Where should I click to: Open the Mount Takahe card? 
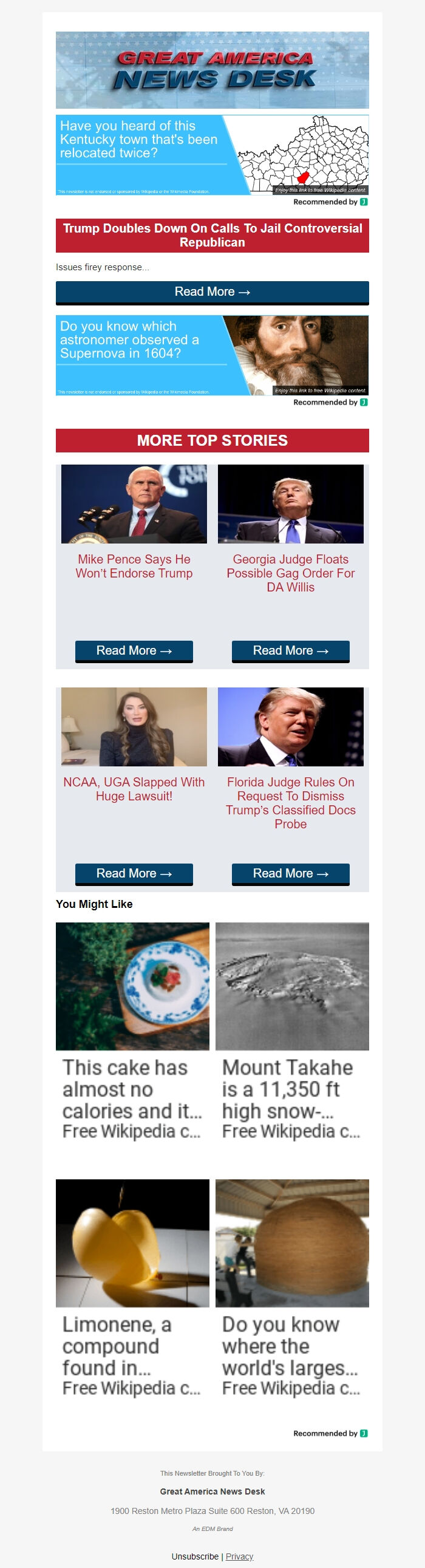coord(292,1035)
